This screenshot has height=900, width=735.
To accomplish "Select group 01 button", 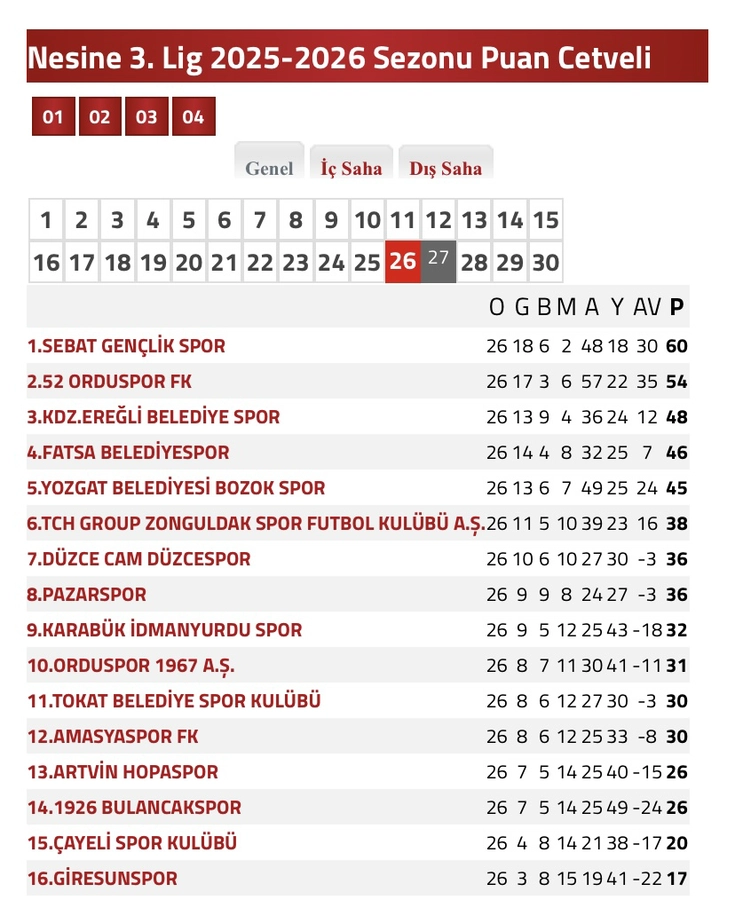I will pyautogui.click(x=53, y=117).
